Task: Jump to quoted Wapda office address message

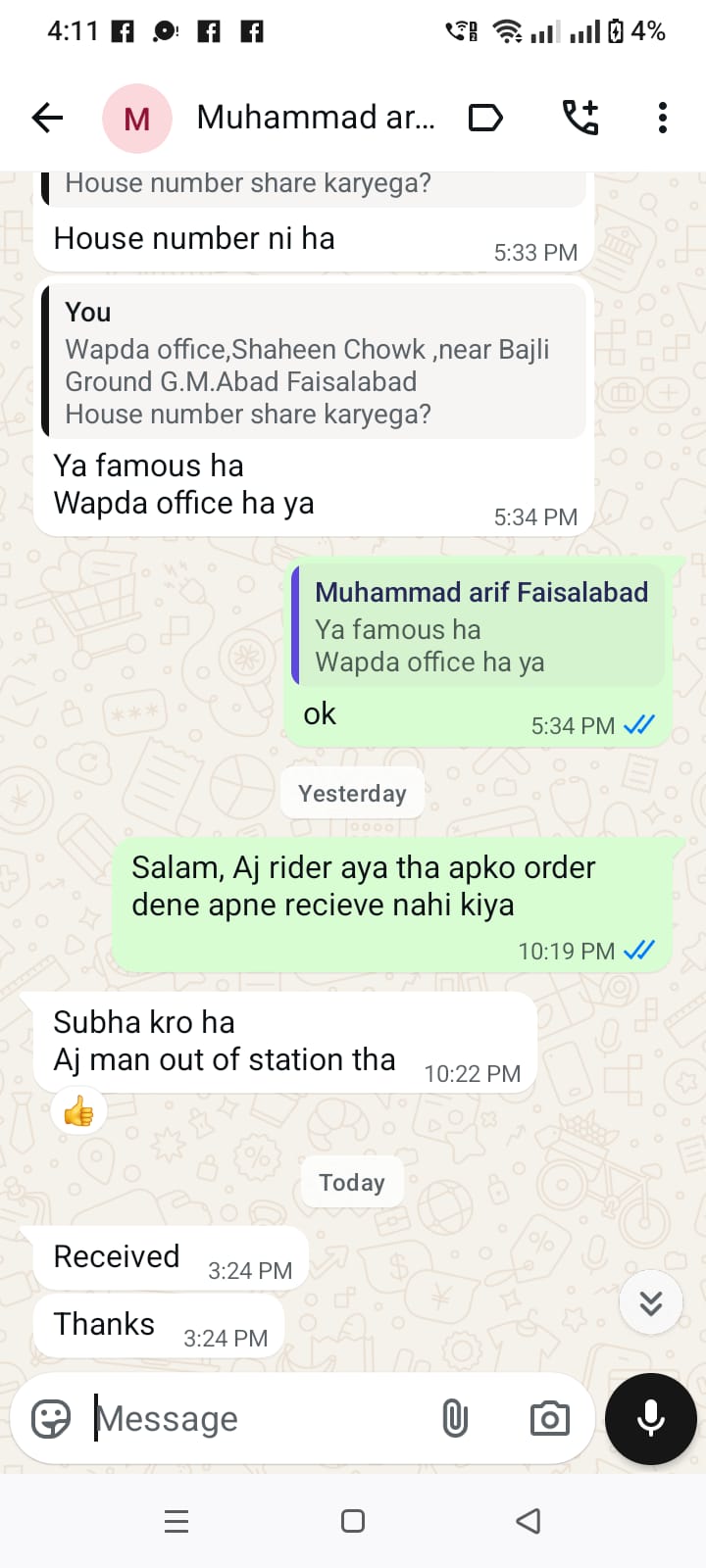Action: tap(314, 363)
